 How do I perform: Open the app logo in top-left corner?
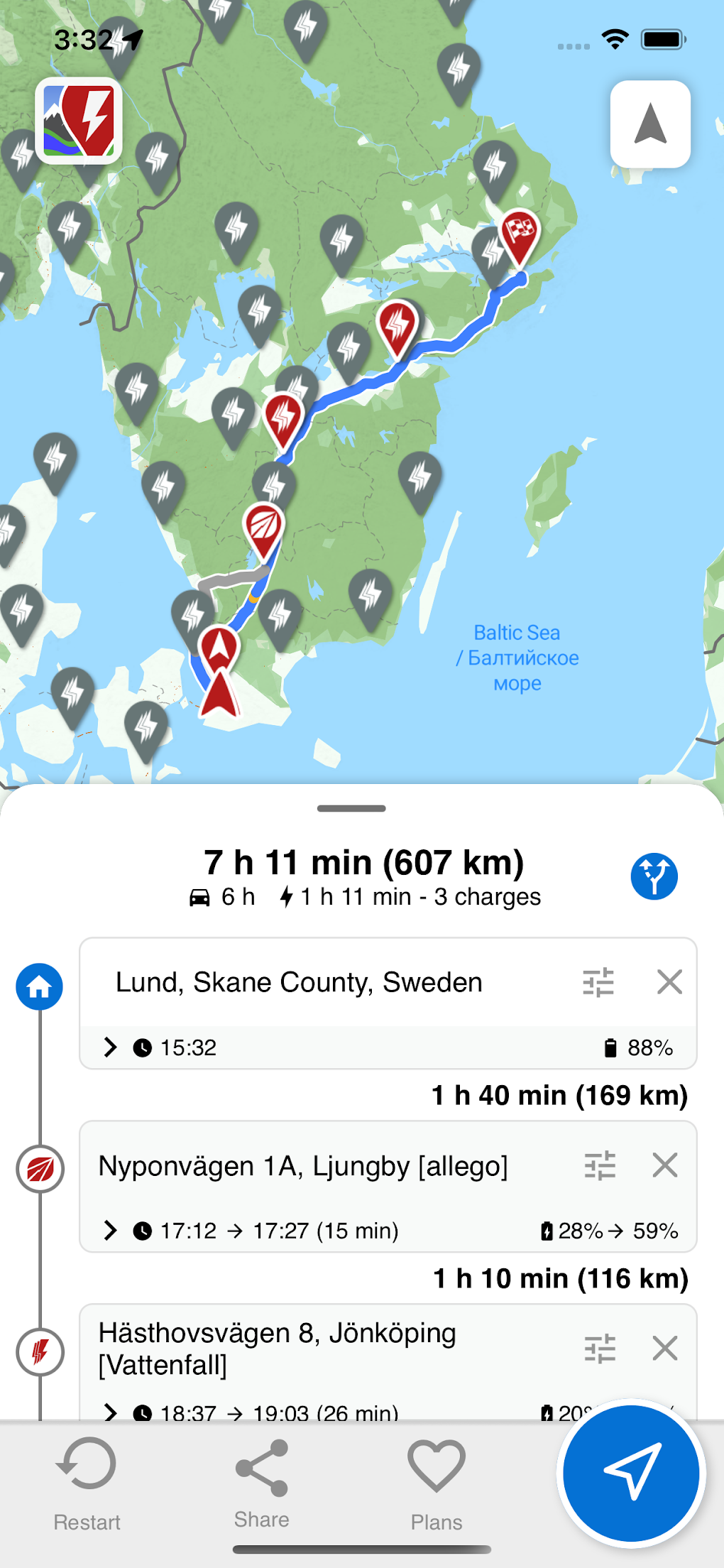coord(79,119)
